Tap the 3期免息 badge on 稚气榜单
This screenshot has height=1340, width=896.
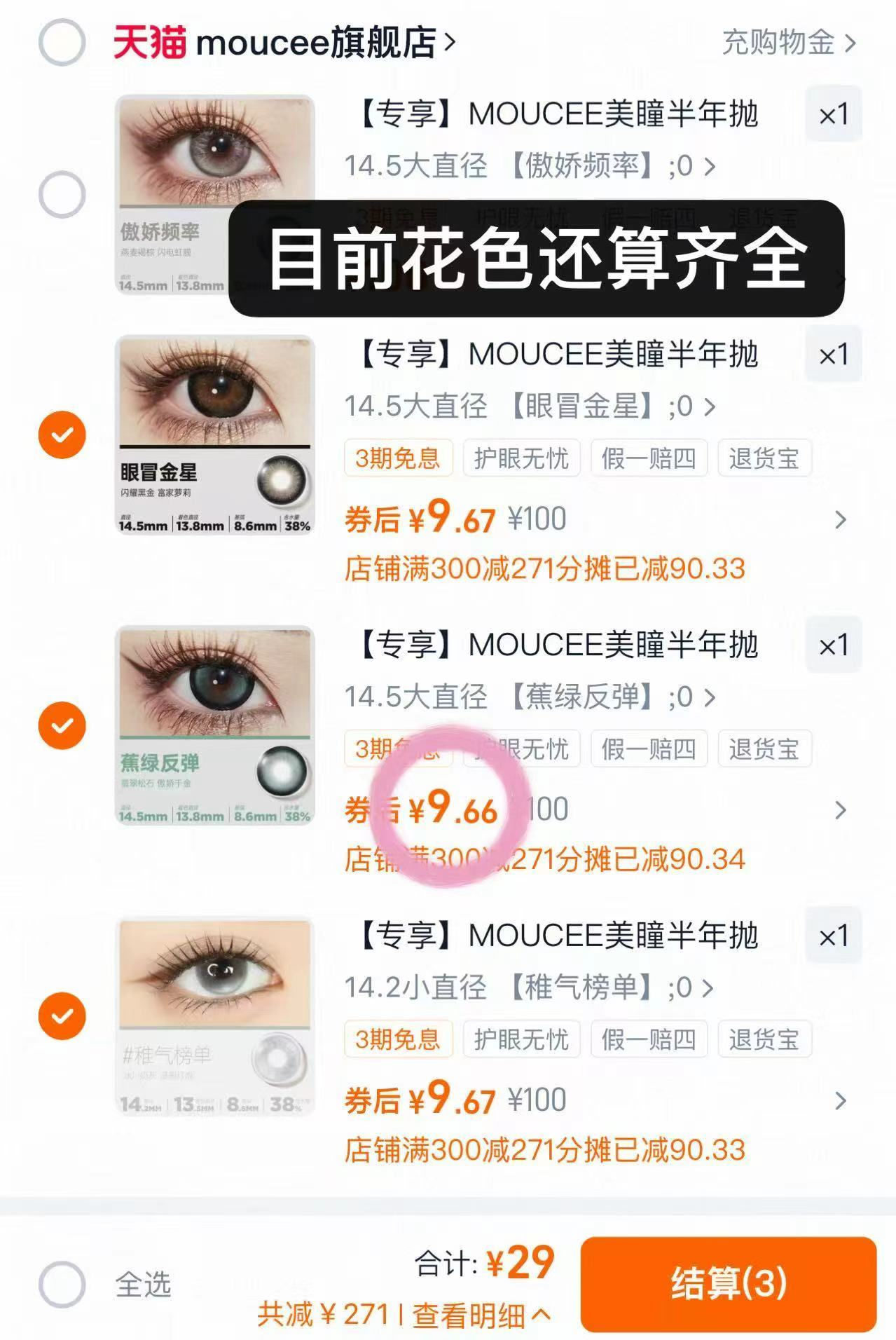(398, 1039)
